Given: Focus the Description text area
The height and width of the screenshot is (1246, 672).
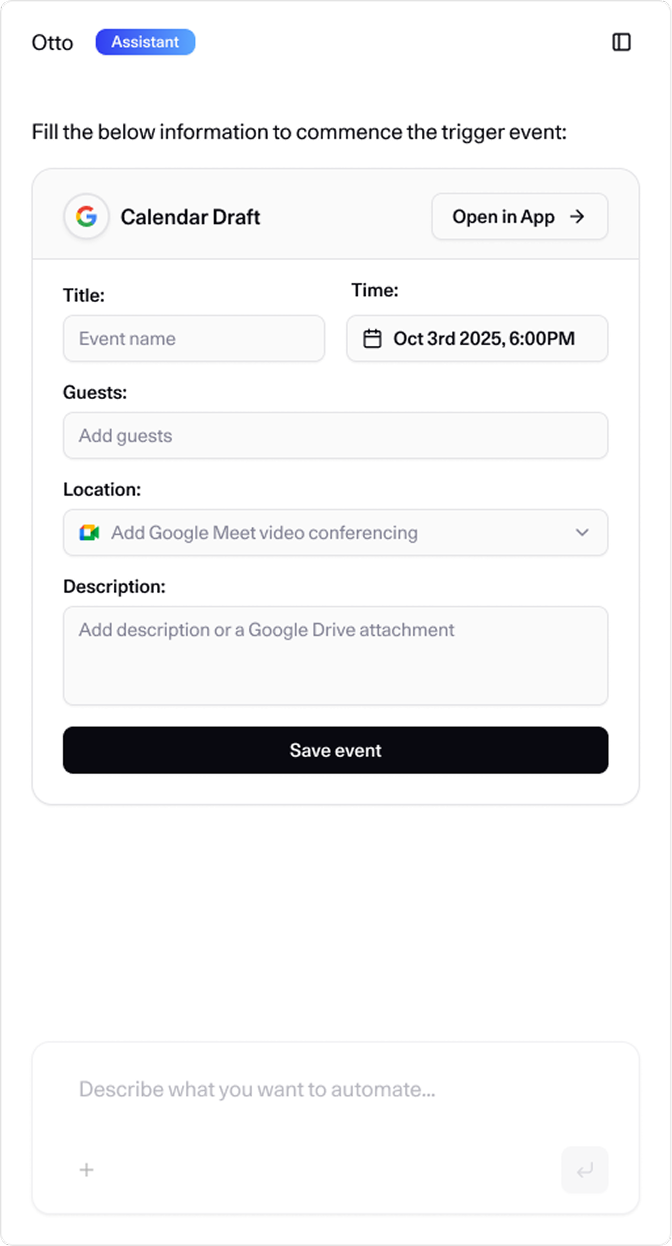Looking at the screenshot, I should pos(335,655).
